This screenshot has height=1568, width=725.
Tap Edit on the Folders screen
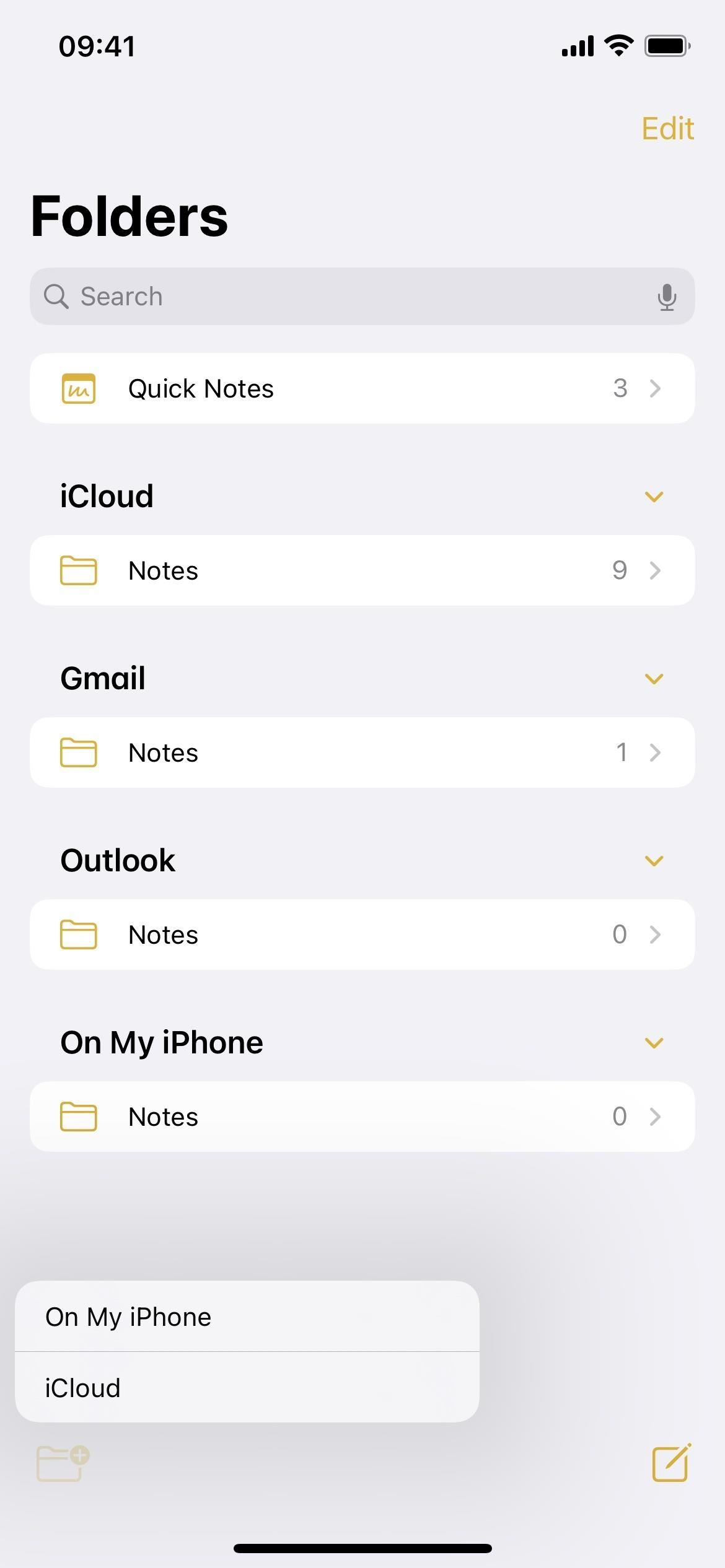tap(667, 129)
